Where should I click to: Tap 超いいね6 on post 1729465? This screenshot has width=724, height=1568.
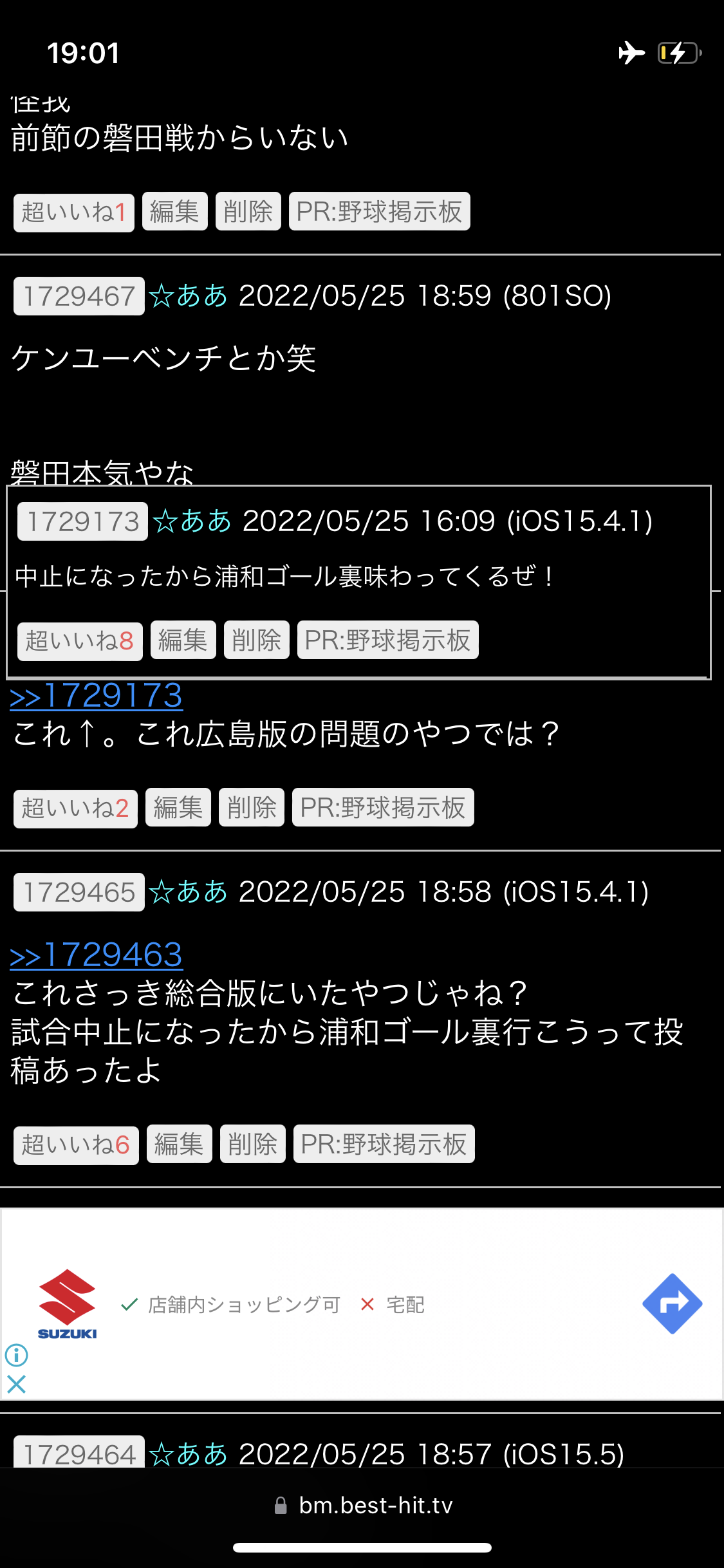point(76,1144)
